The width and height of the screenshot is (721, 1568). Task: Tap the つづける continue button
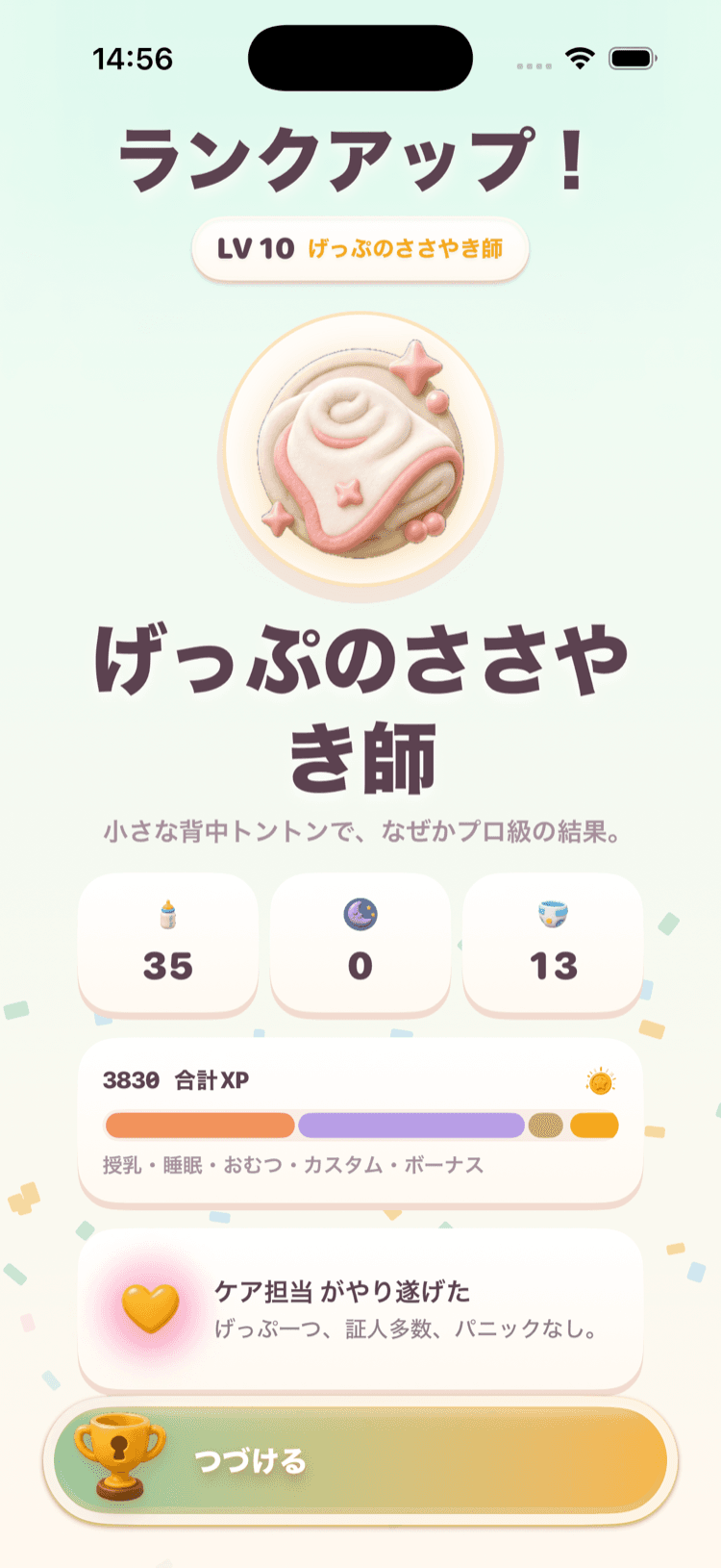pos(360,1460)
